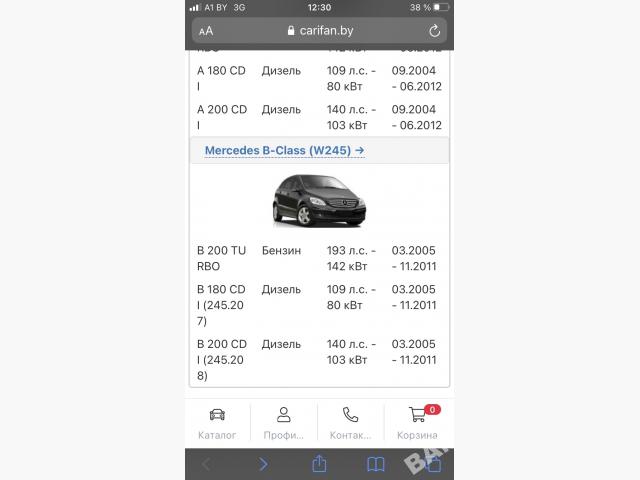Screen dimensions: 640x480
Task: Open the Профиль tab
Action: point(284,422)
